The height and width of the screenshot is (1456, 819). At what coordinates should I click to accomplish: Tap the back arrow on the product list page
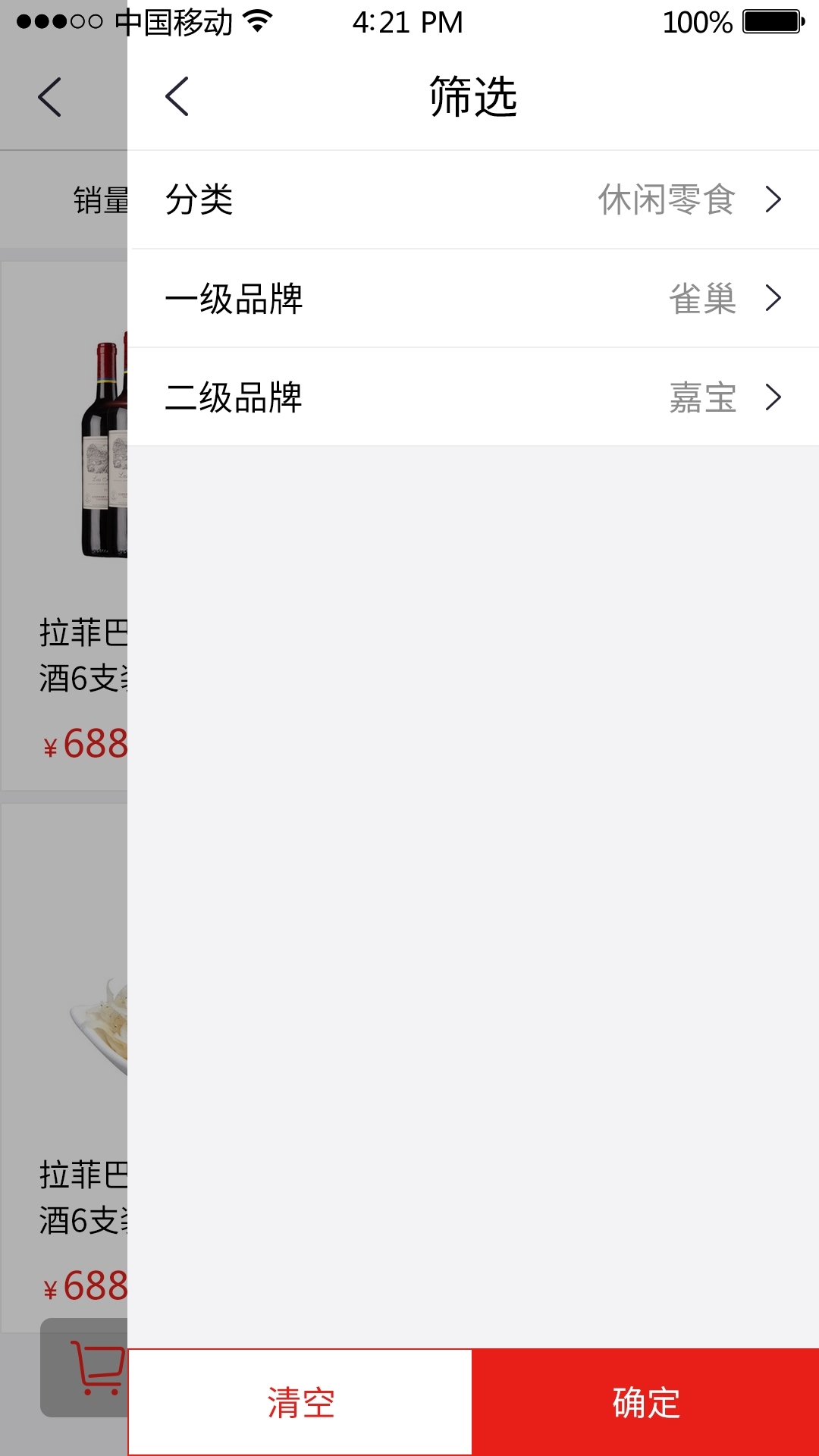point(50,96)
